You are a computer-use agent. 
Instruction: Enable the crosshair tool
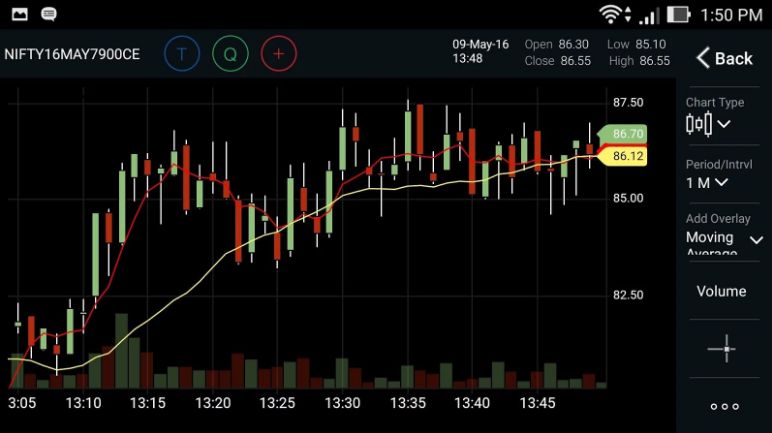[721, 349]
